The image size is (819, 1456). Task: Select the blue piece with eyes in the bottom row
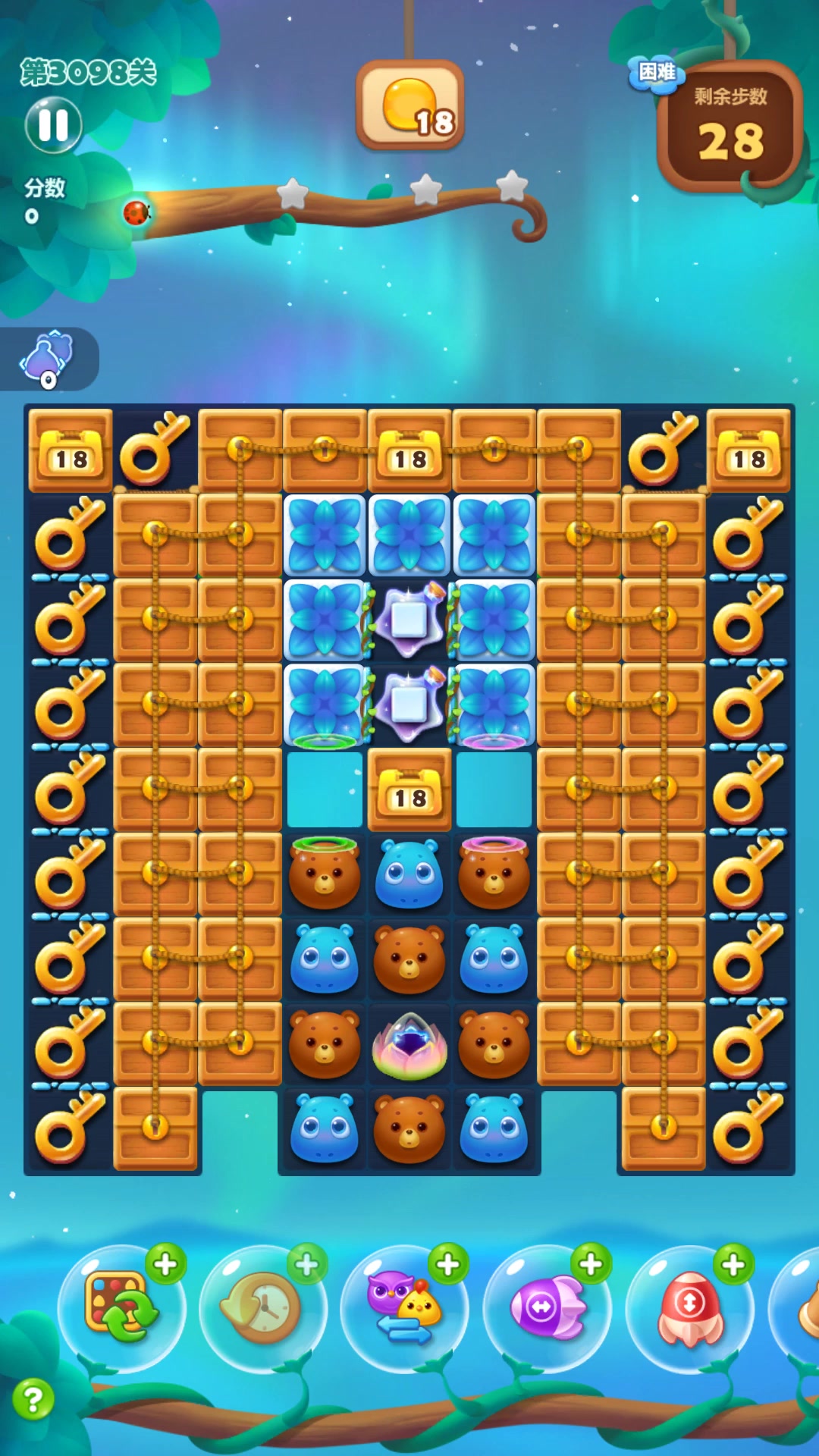coord(325,1128)
